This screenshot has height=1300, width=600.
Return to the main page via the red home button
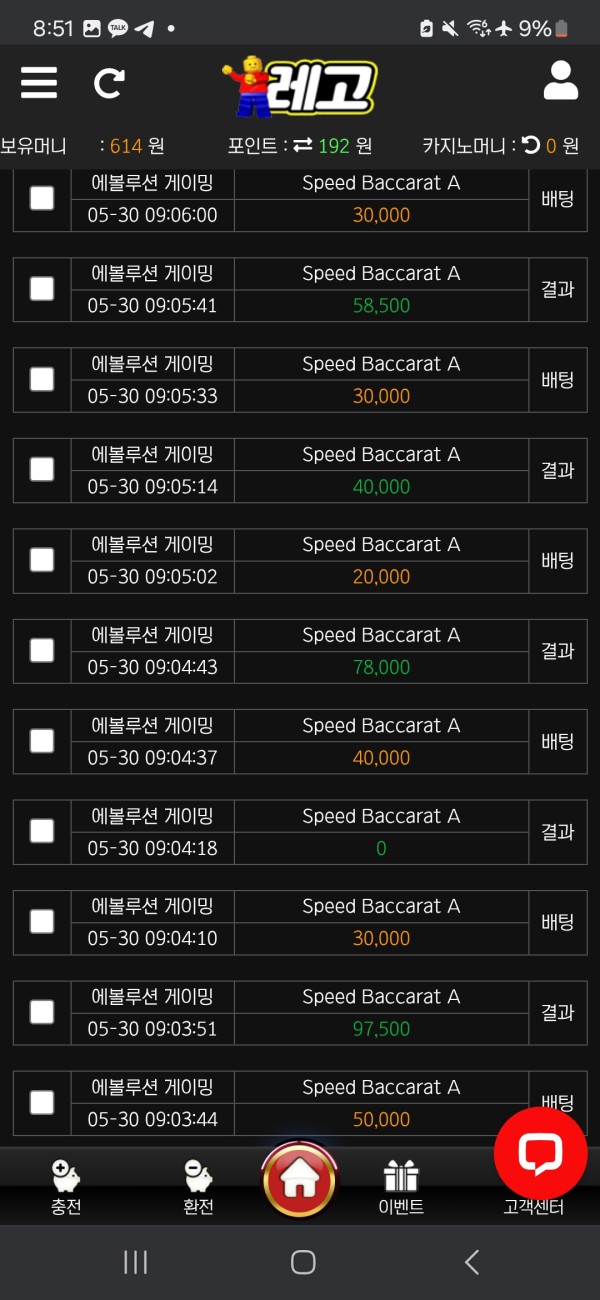tap(299, 1181)
